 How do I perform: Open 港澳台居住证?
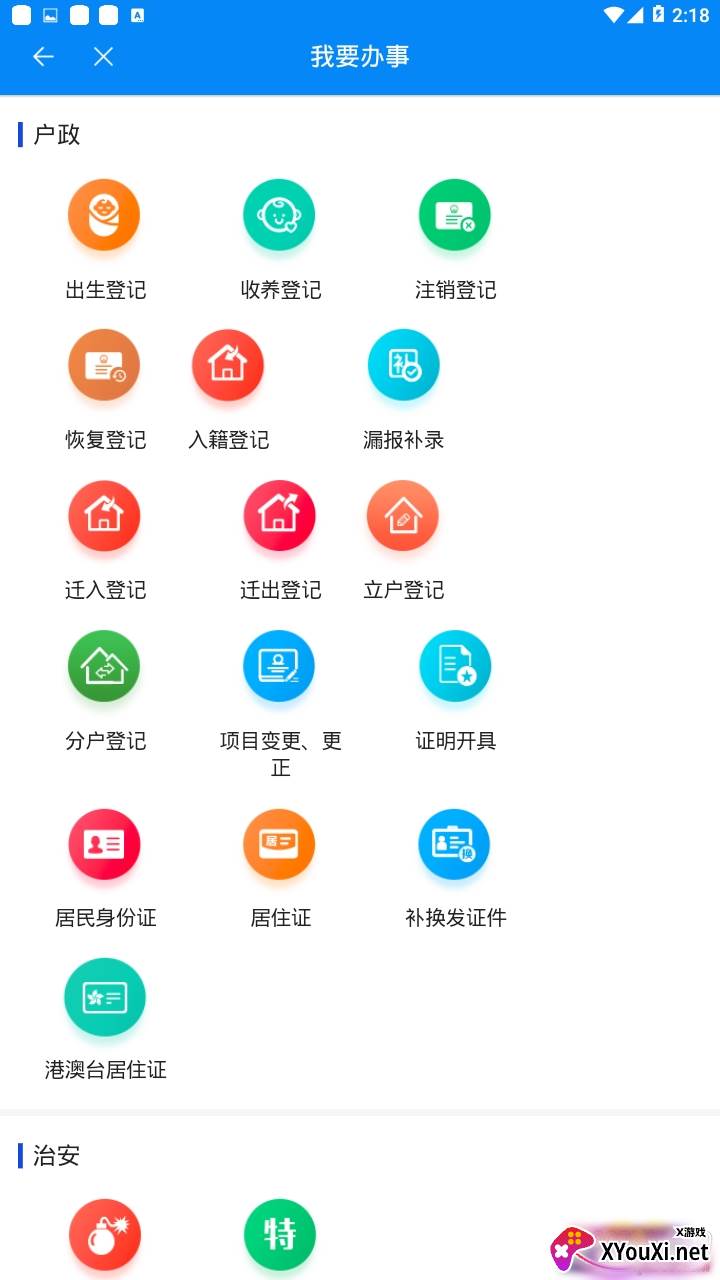[105, 998]
